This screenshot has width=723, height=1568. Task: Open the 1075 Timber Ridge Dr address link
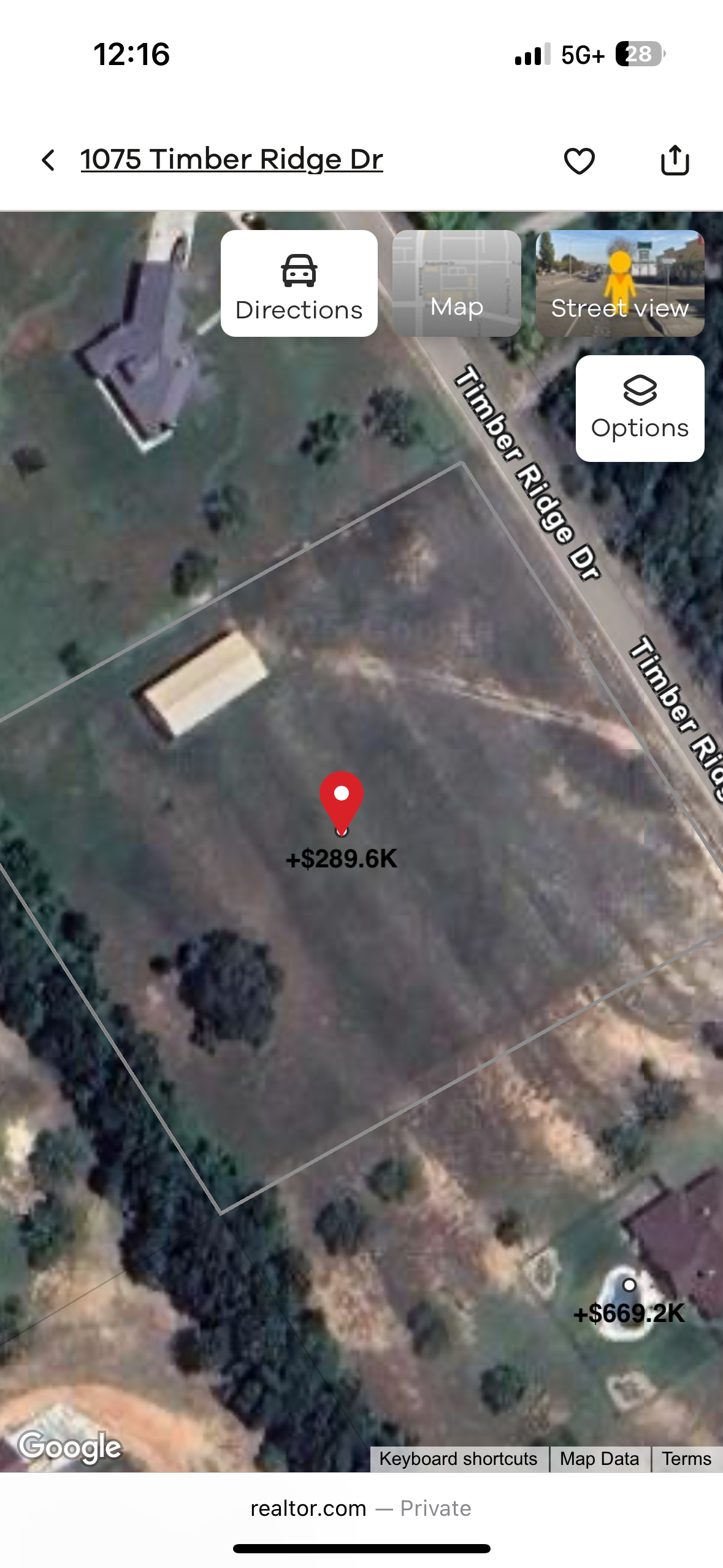point(232,159)
